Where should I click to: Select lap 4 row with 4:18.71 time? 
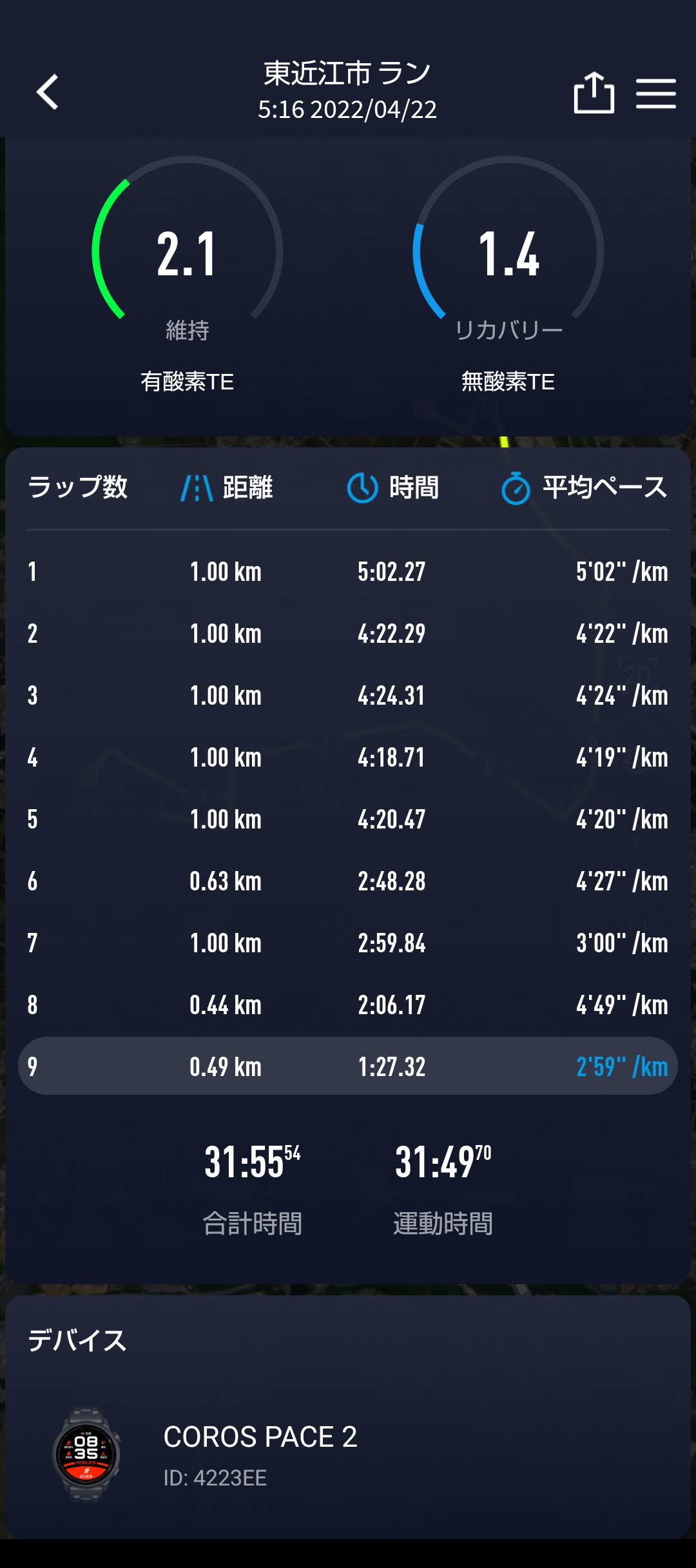(x=348, y=757)
